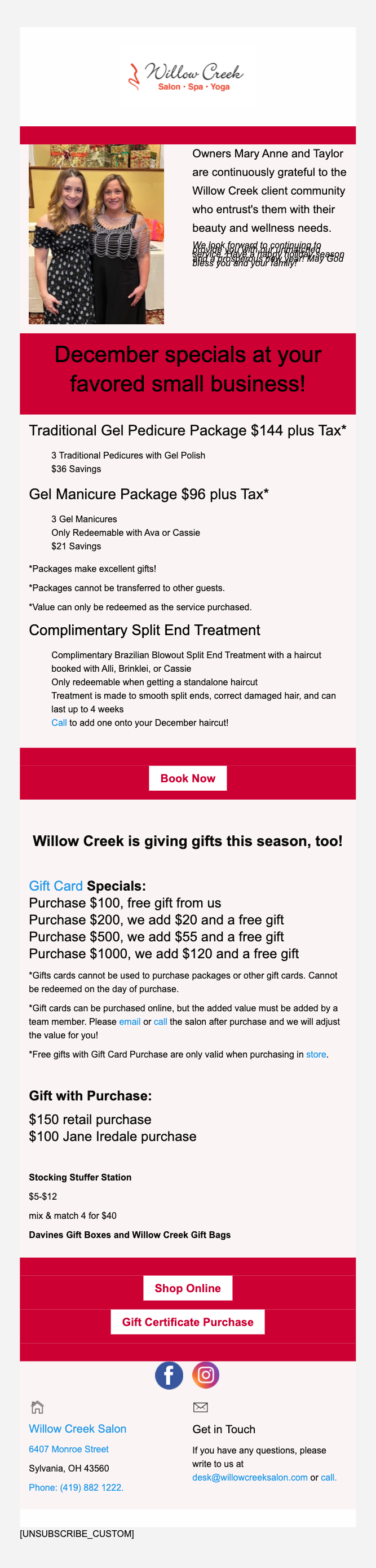Tap the store link for free gifts
Image resolution: width=376 pixels, height=1568 pixels.
316,1054
